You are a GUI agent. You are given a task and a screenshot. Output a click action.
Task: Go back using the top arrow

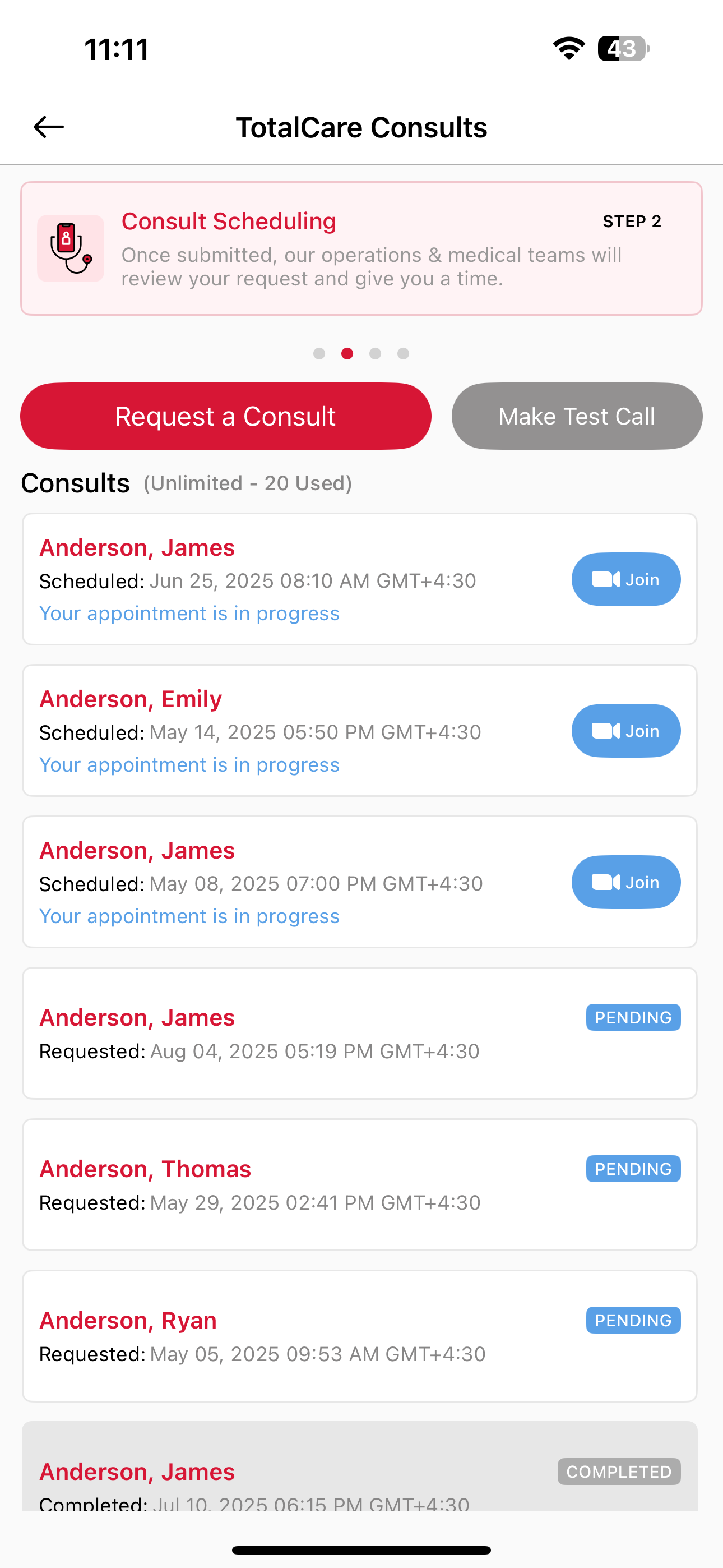pos(49,127)
